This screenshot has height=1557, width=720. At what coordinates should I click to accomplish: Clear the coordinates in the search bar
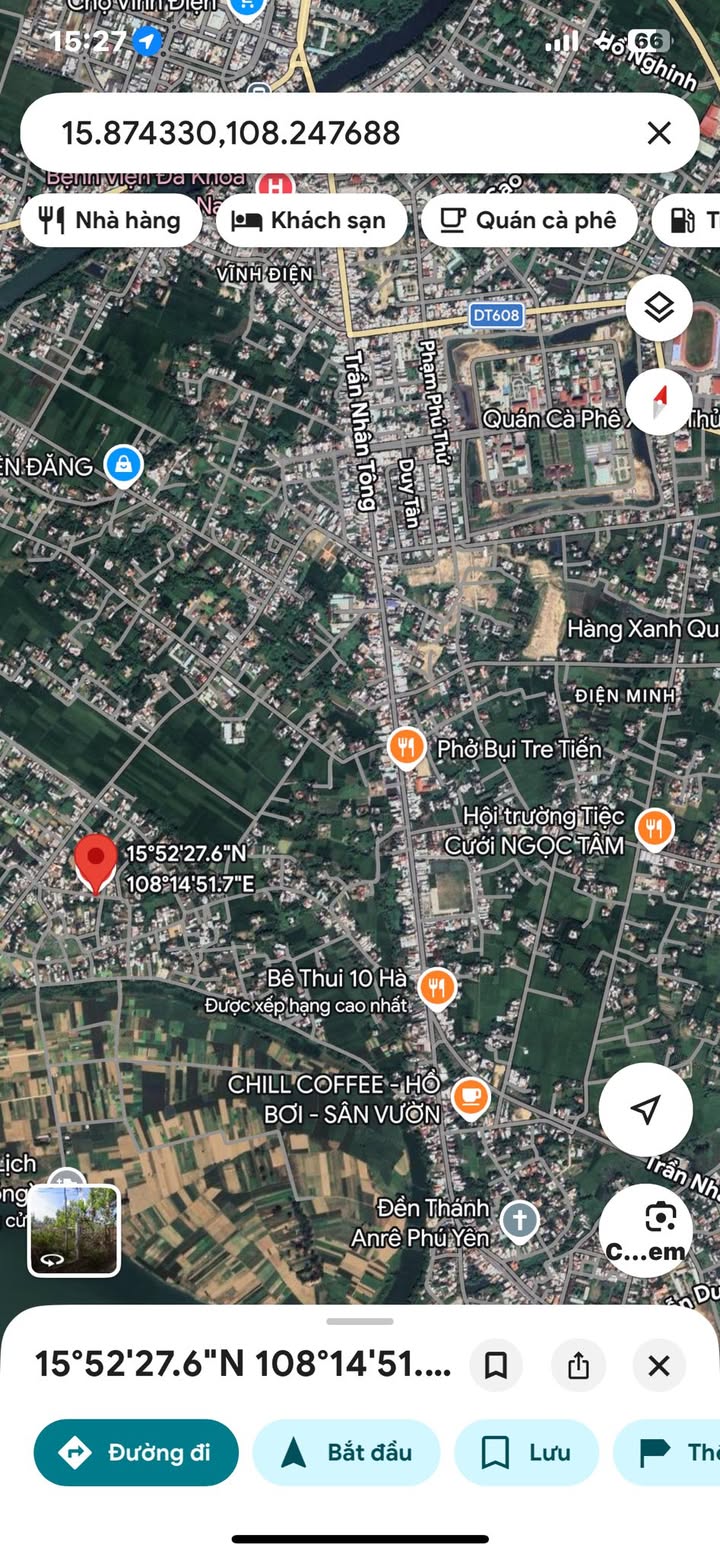[x=659, y=133]
